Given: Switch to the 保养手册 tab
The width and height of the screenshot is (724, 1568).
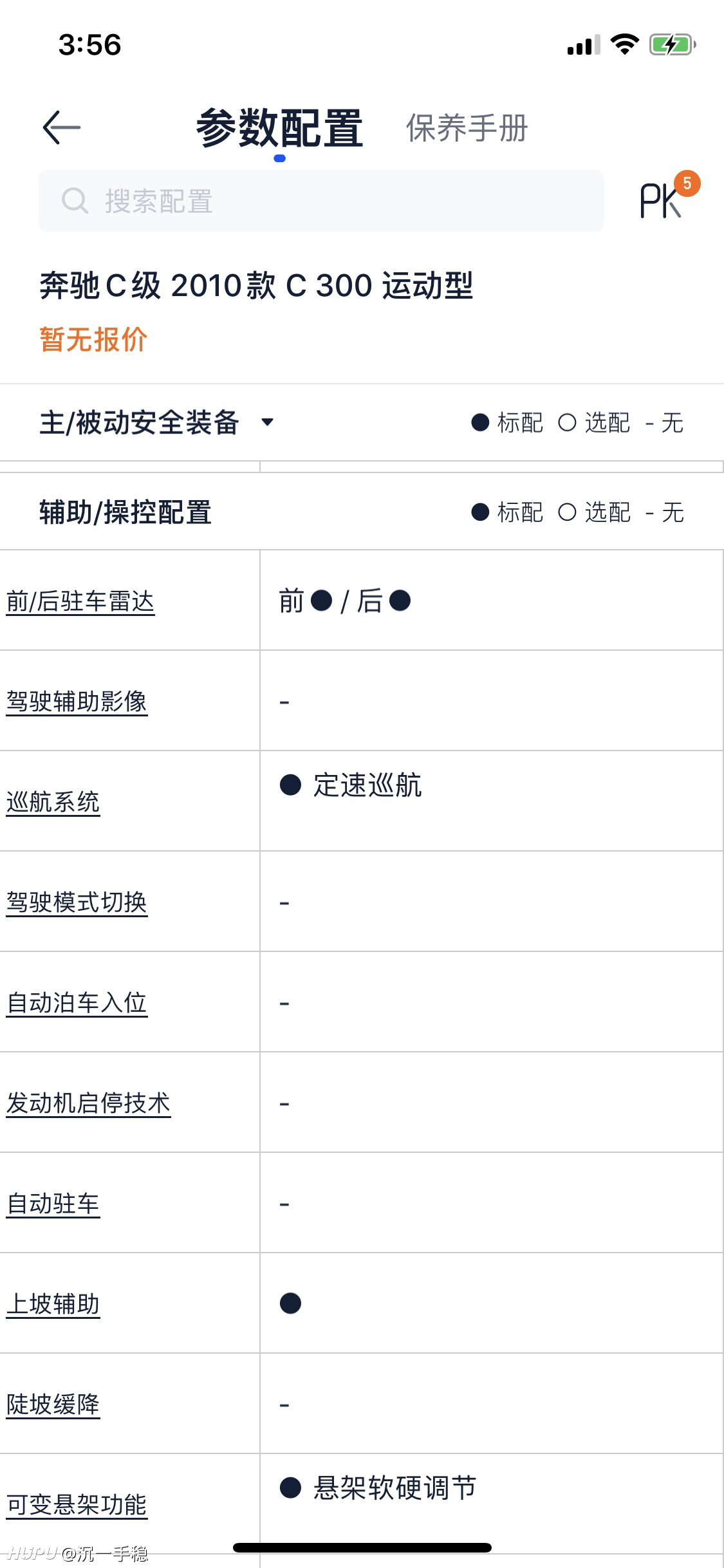Looking at the screenshot, I should pyautogui.click(x=467, y=127).
